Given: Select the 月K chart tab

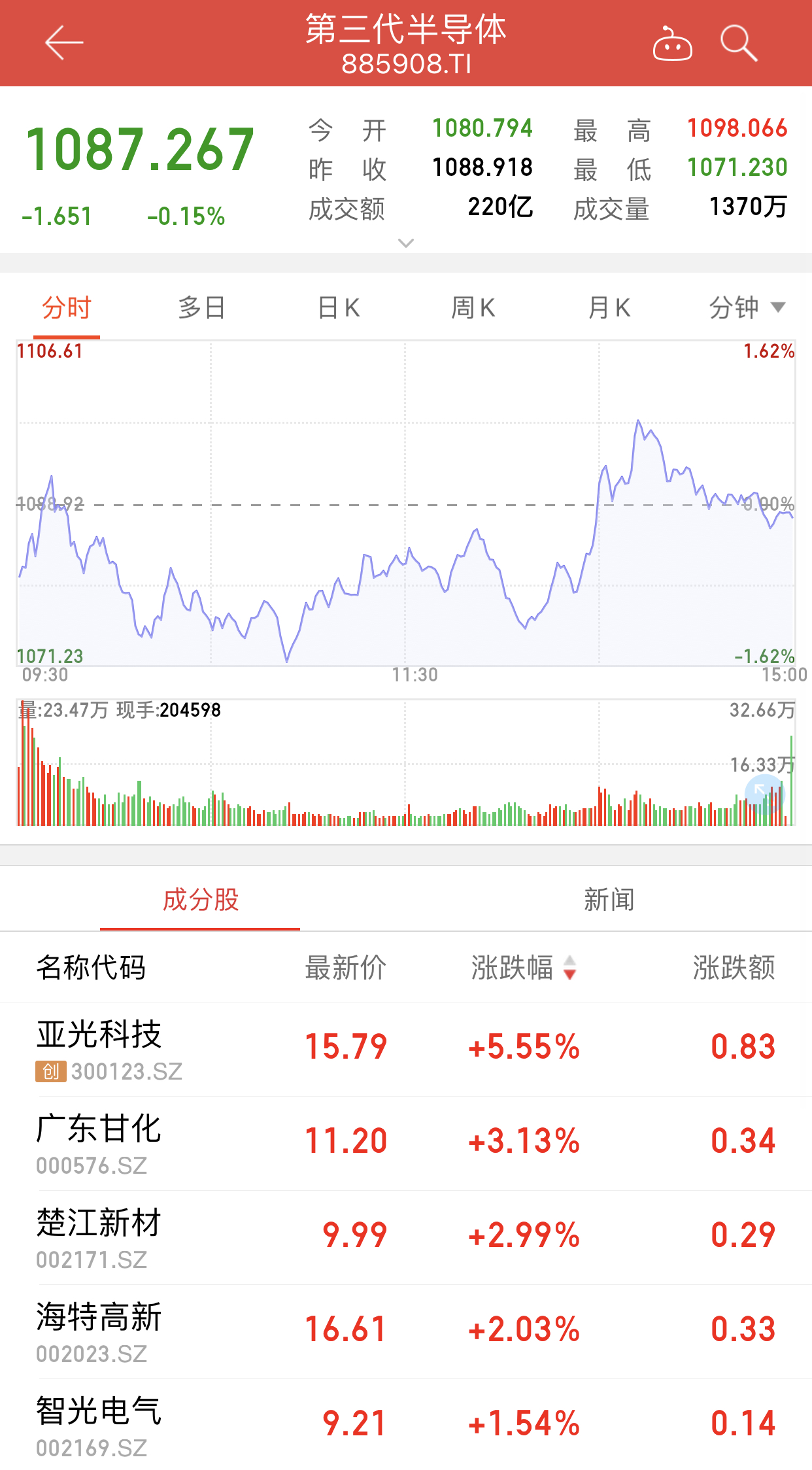Looking at the screenshot, I should point(609,307).
